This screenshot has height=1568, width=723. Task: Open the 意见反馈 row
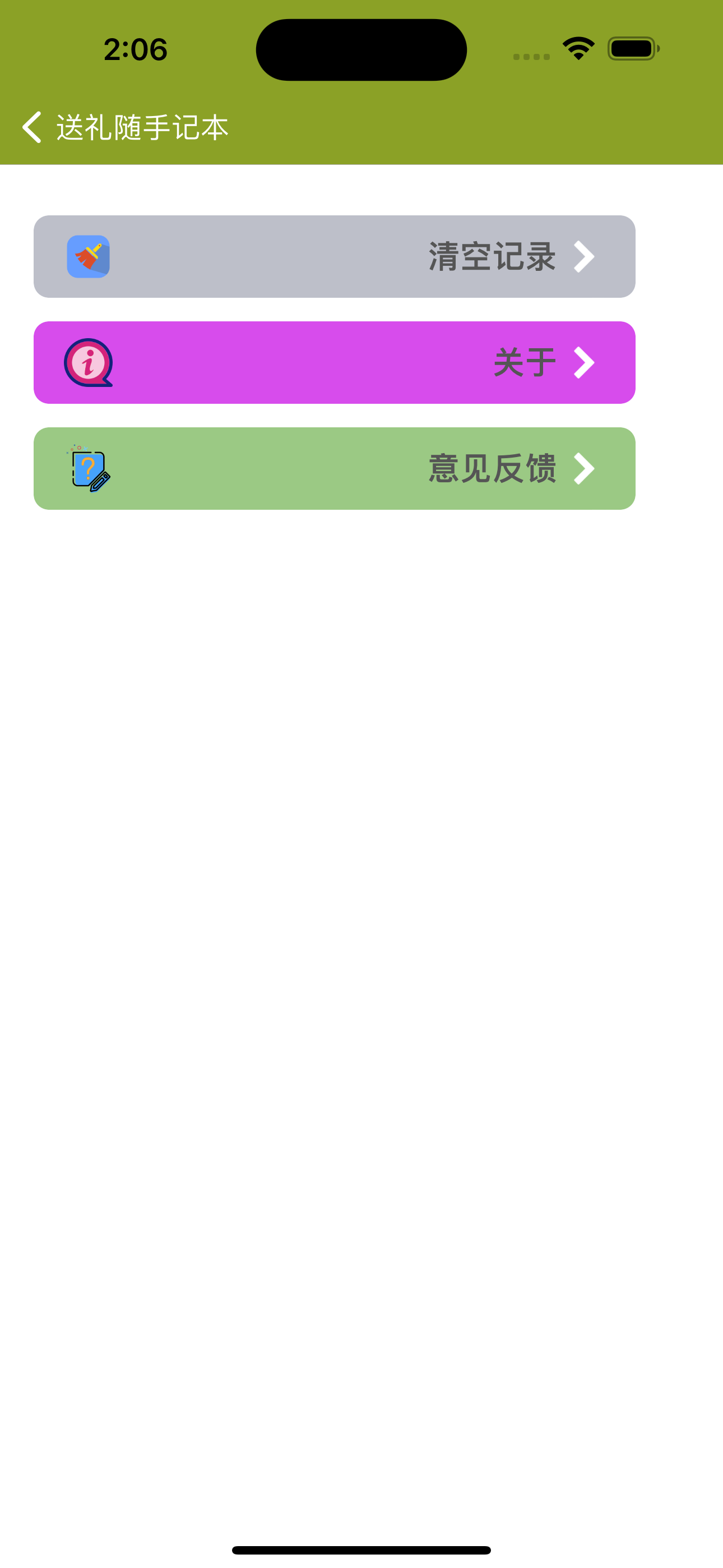coord(334,468)
